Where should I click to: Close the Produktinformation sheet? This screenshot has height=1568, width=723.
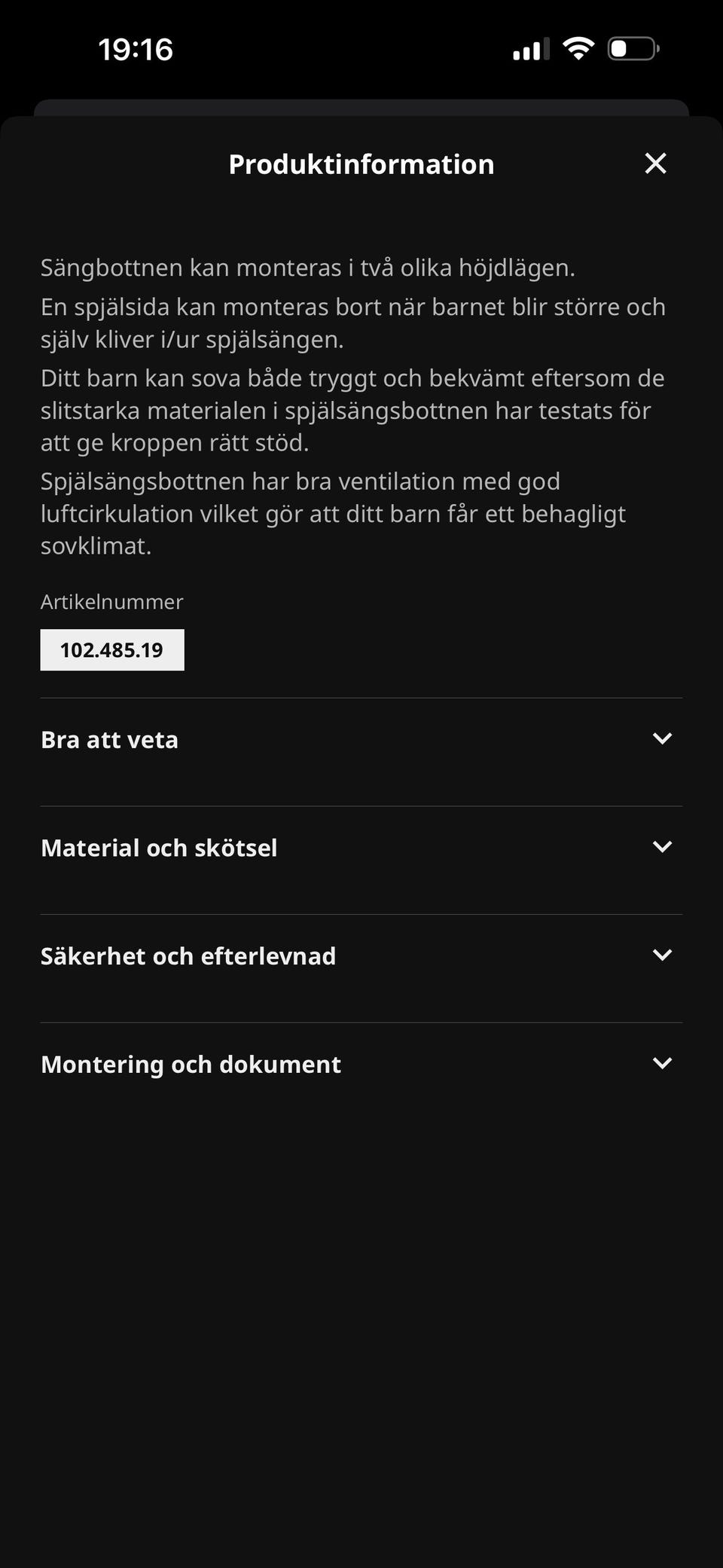click(656, 164)
